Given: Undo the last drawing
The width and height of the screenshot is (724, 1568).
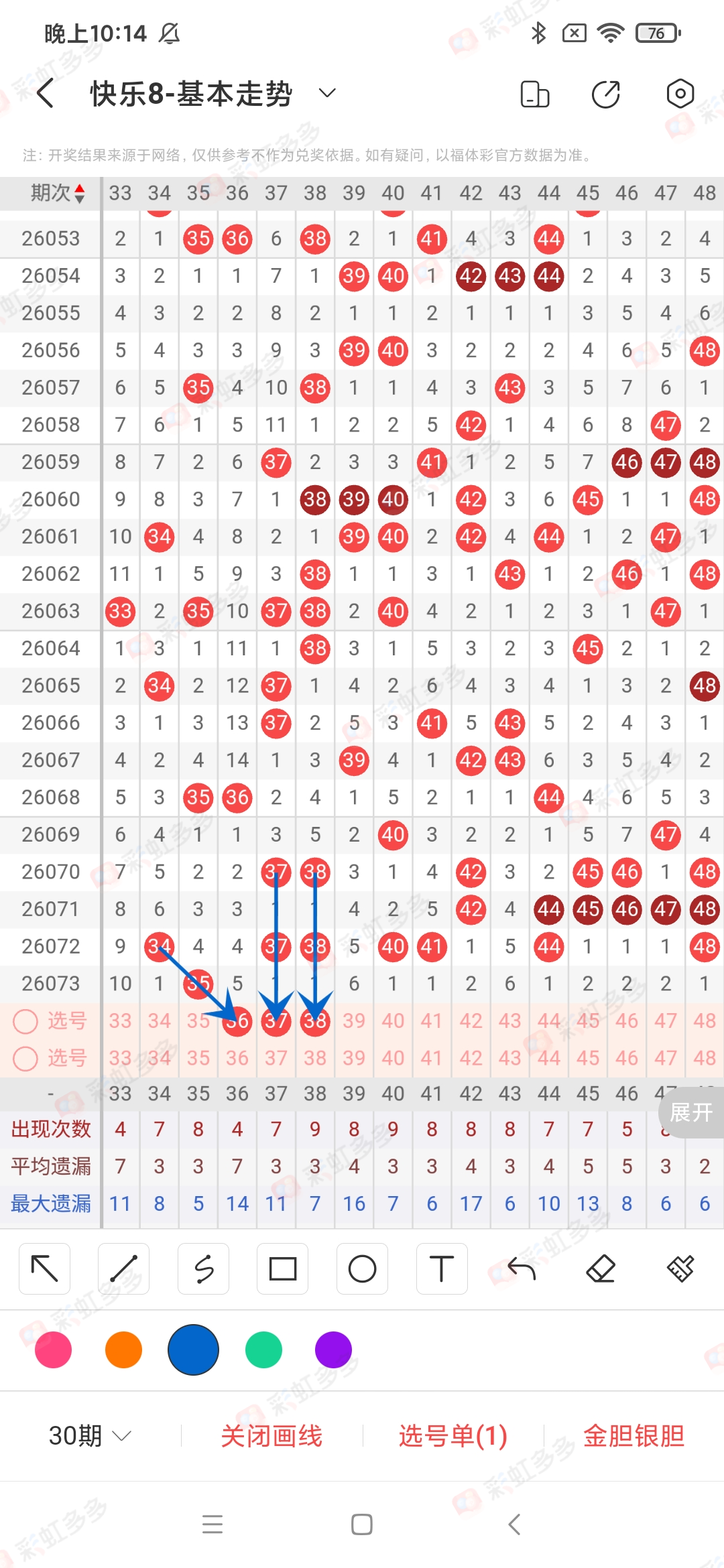Looking at the screenshot, I should tap(521, 1268).
